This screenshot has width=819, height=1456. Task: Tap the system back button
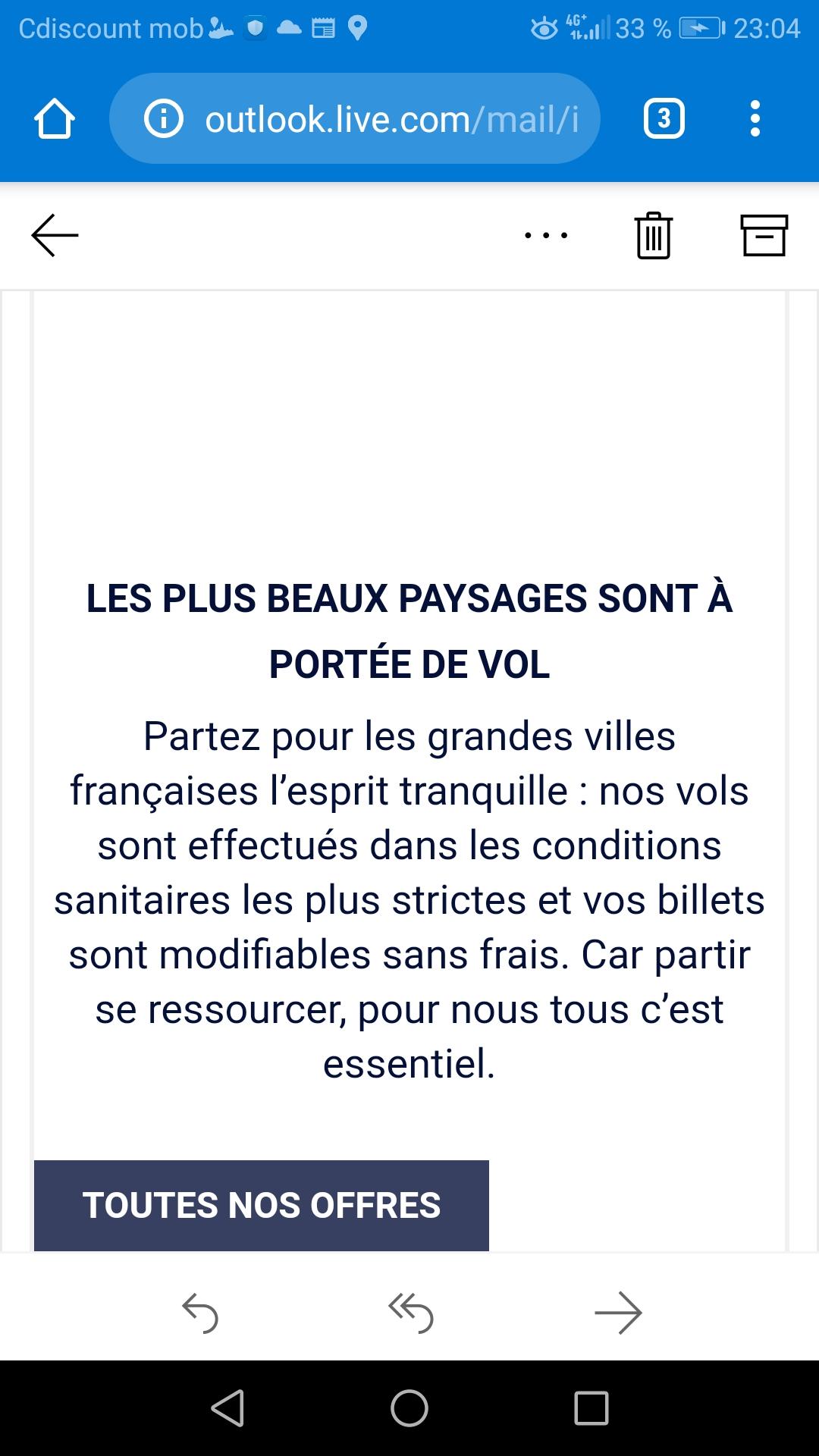point(227,1408)
